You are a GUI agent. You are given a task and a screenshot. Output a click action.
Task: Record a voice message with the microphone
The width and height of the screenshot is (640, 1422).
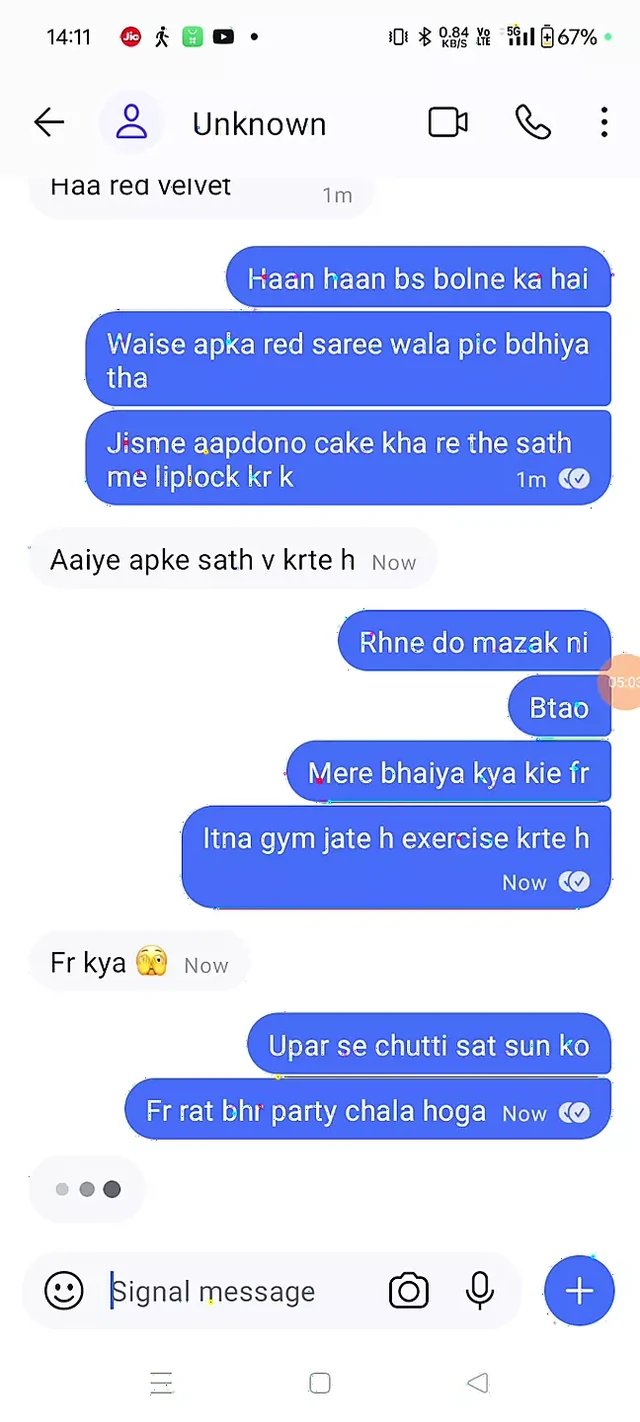[480, 1291]
